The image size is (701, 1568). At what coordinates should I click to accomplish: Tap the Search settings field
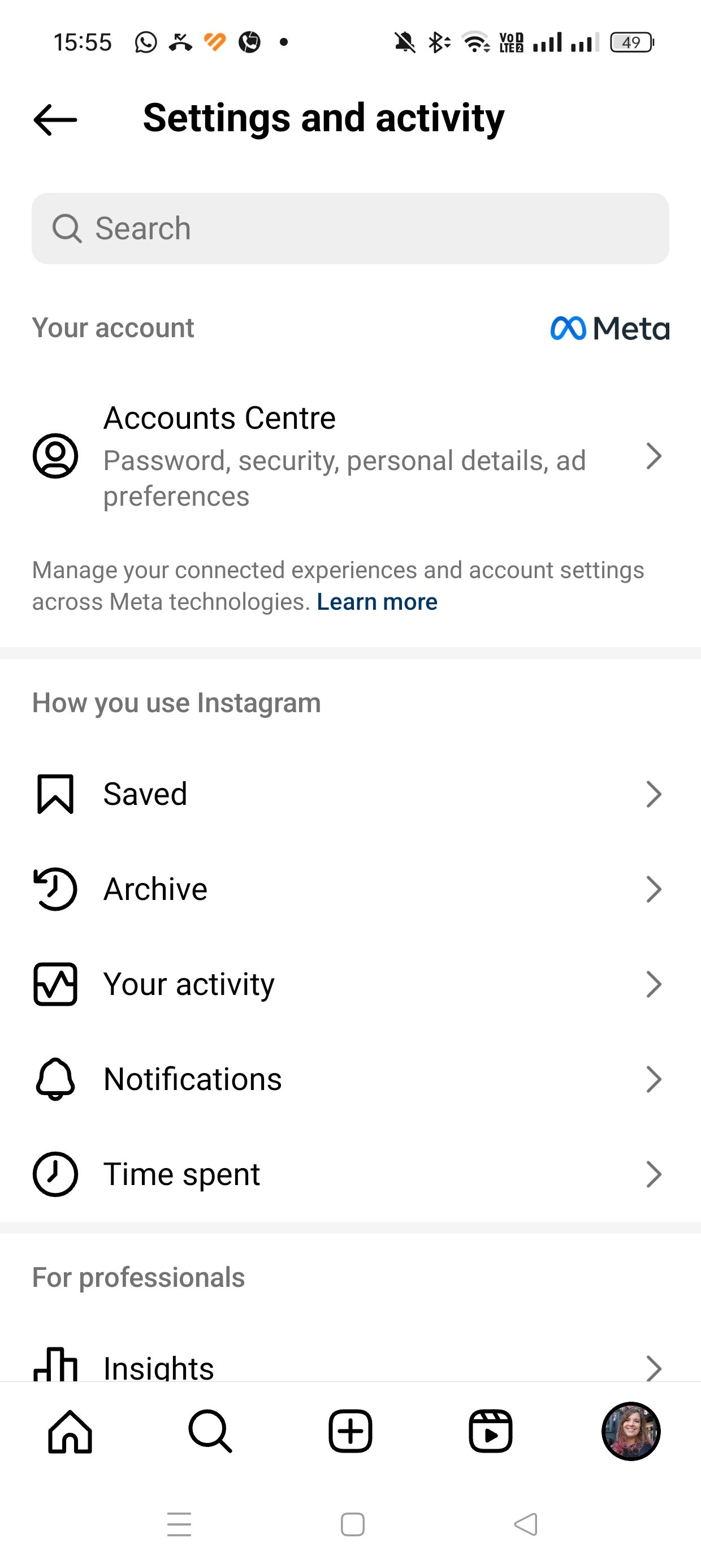350,229
